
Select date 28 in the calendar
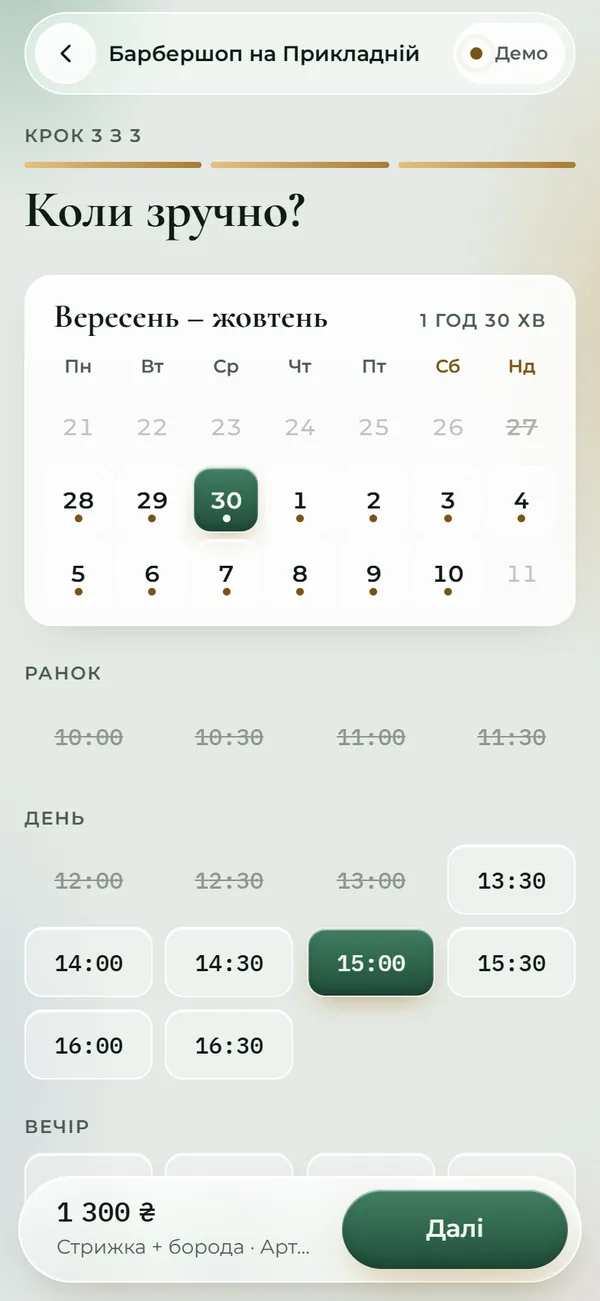point(78,500)
